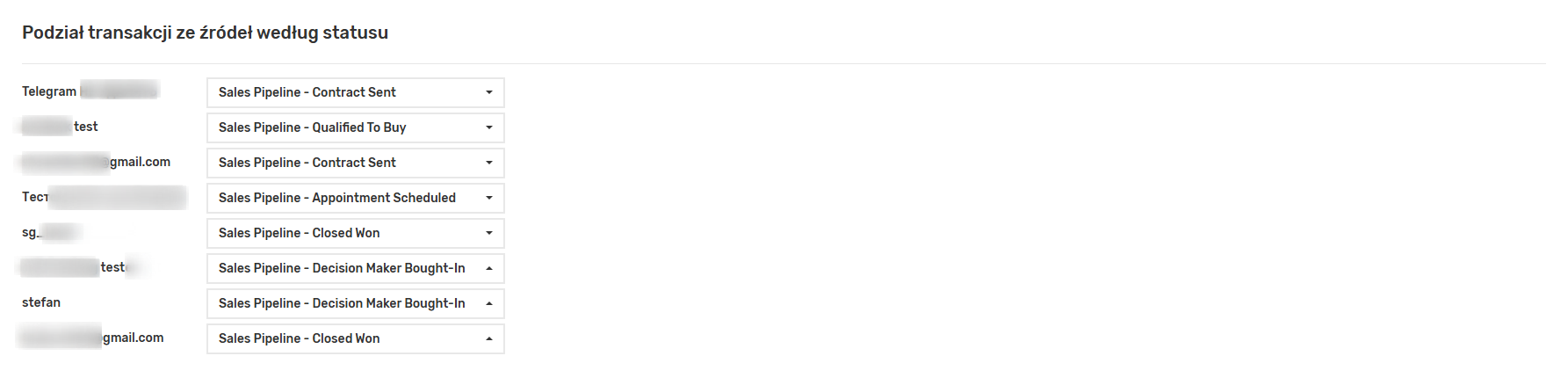Open the Appointment Scheduled status dropdown
This screenshot has height=378, width=1568.
click(x=355, y=198)
